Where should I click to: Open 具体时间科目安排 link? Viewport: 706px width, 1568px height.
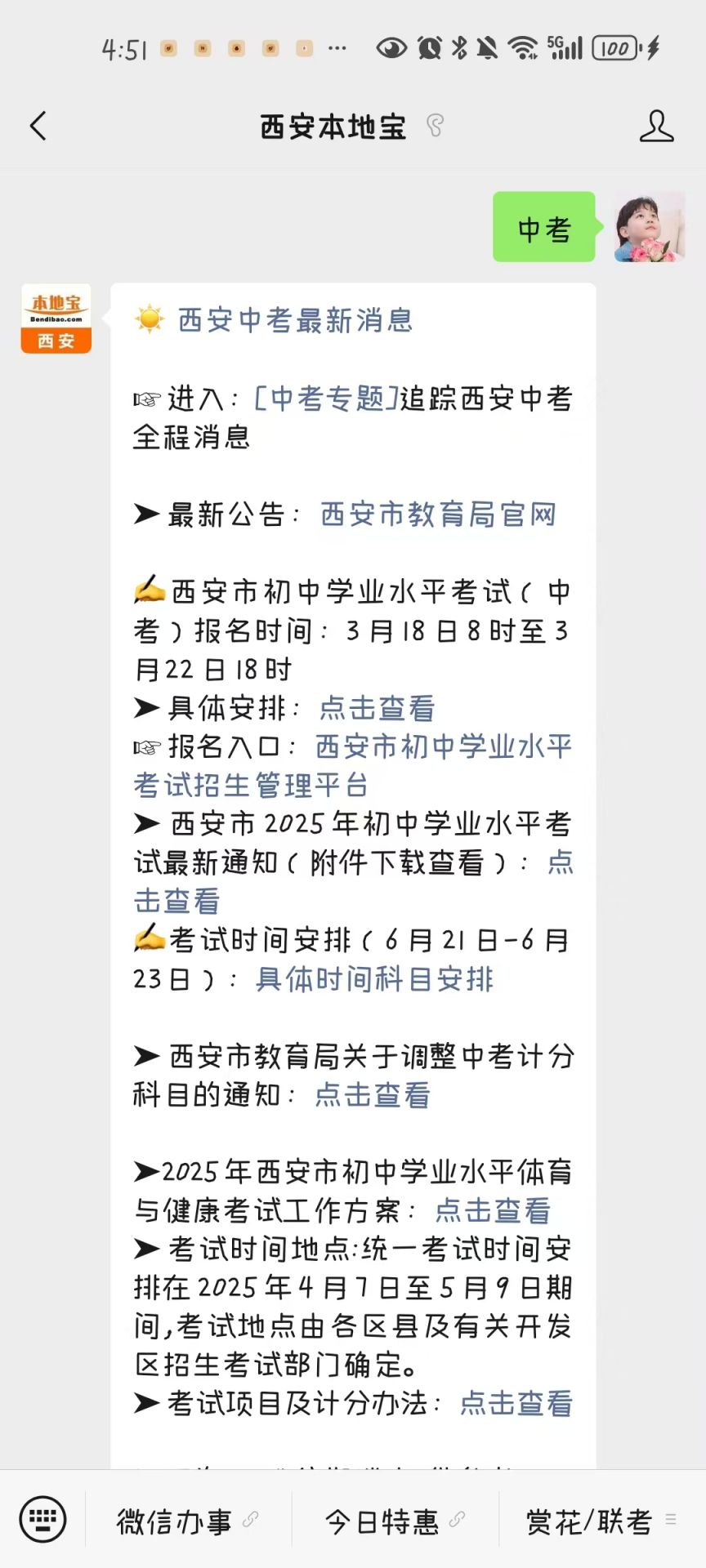click(x=374, y=979)
